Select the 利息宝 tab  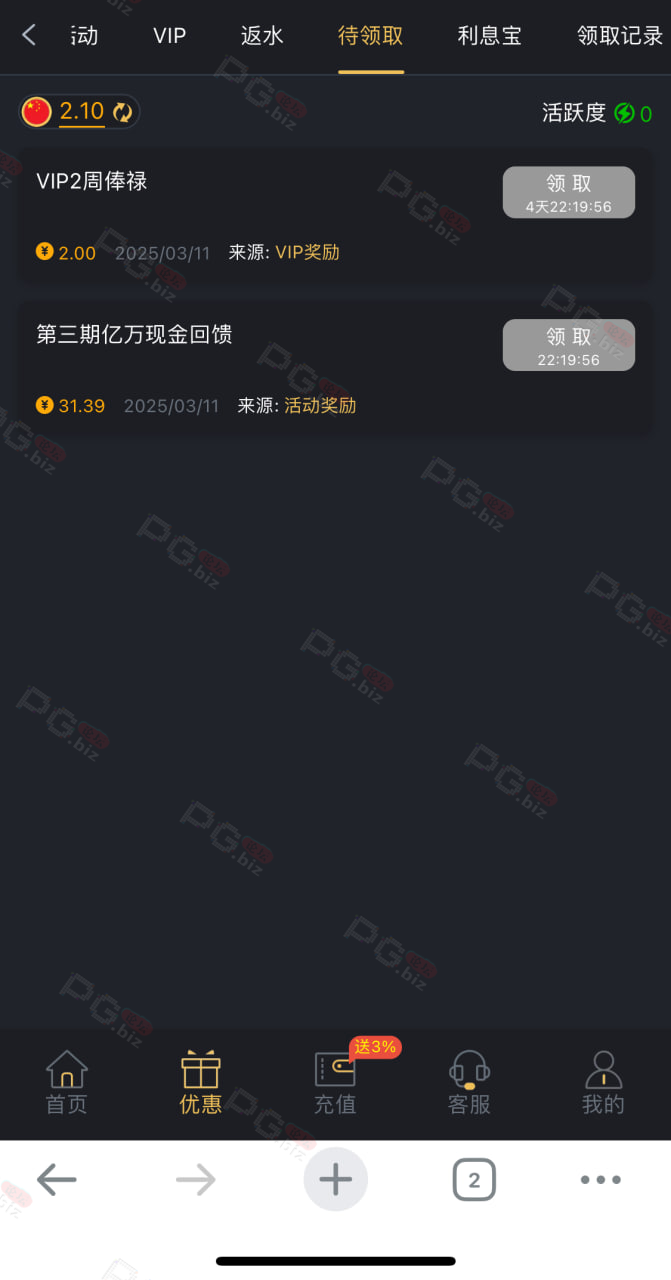[490, 36]
